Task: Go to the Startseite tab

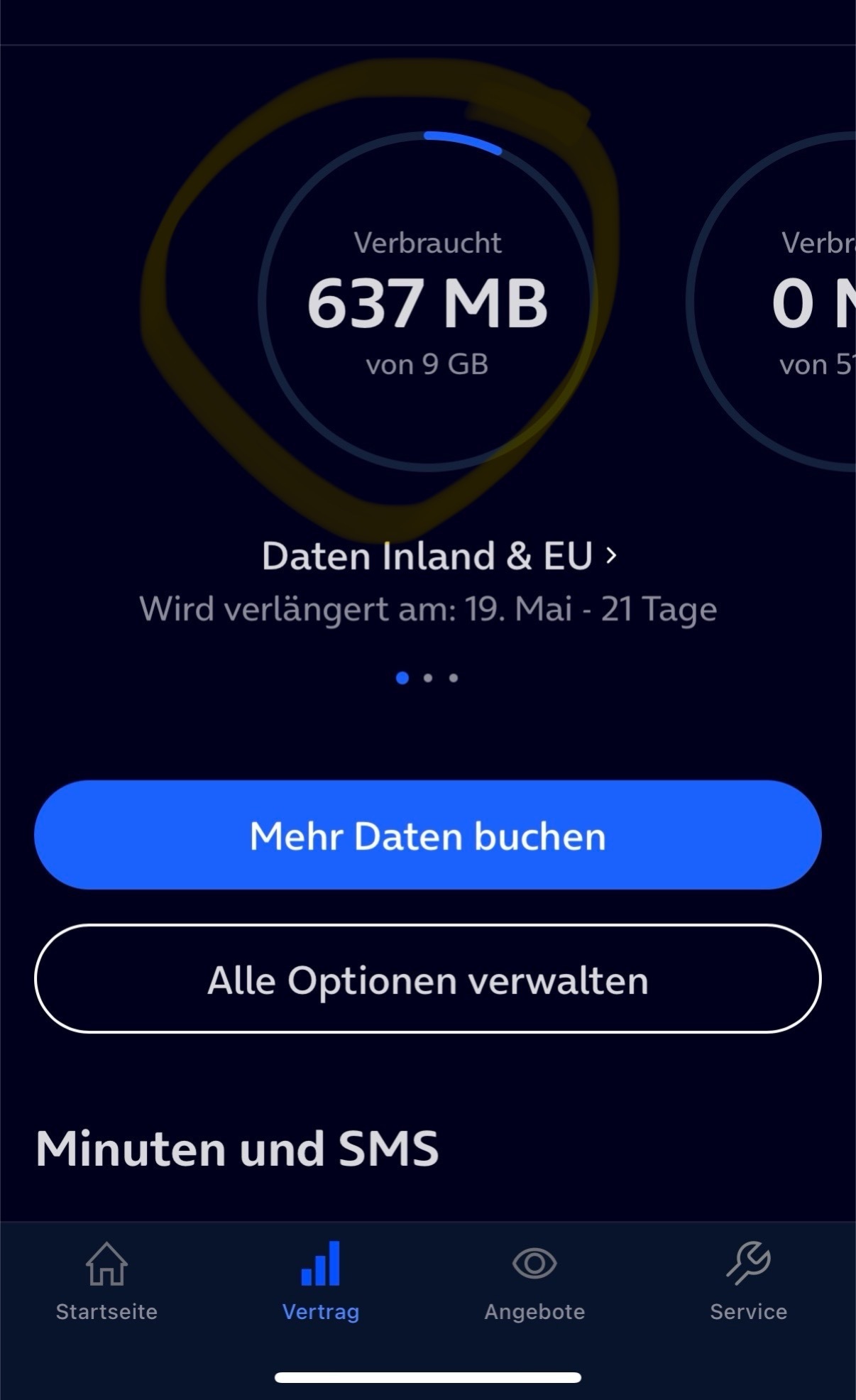Action: (106, 1282)
